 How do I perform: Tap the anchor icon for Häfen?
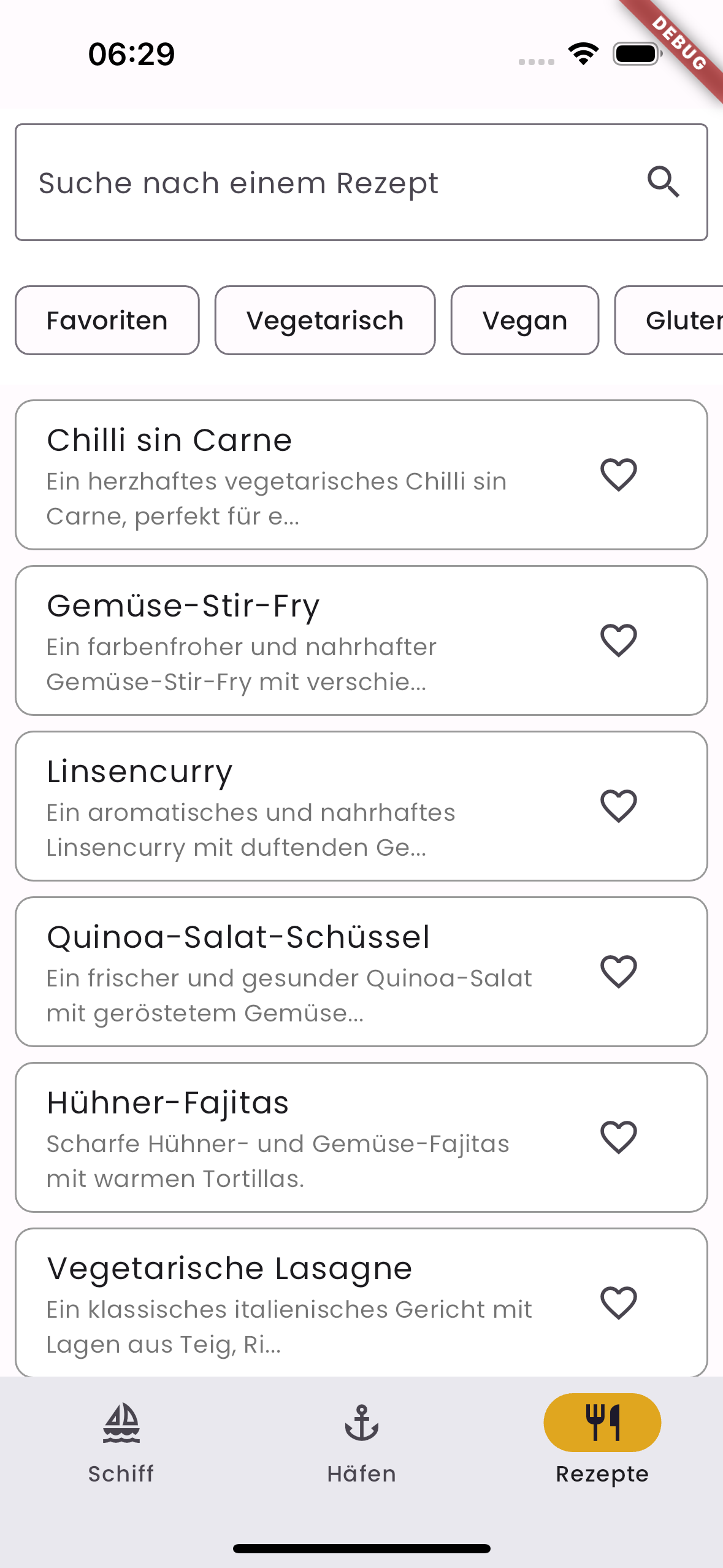coord(361,1423)
